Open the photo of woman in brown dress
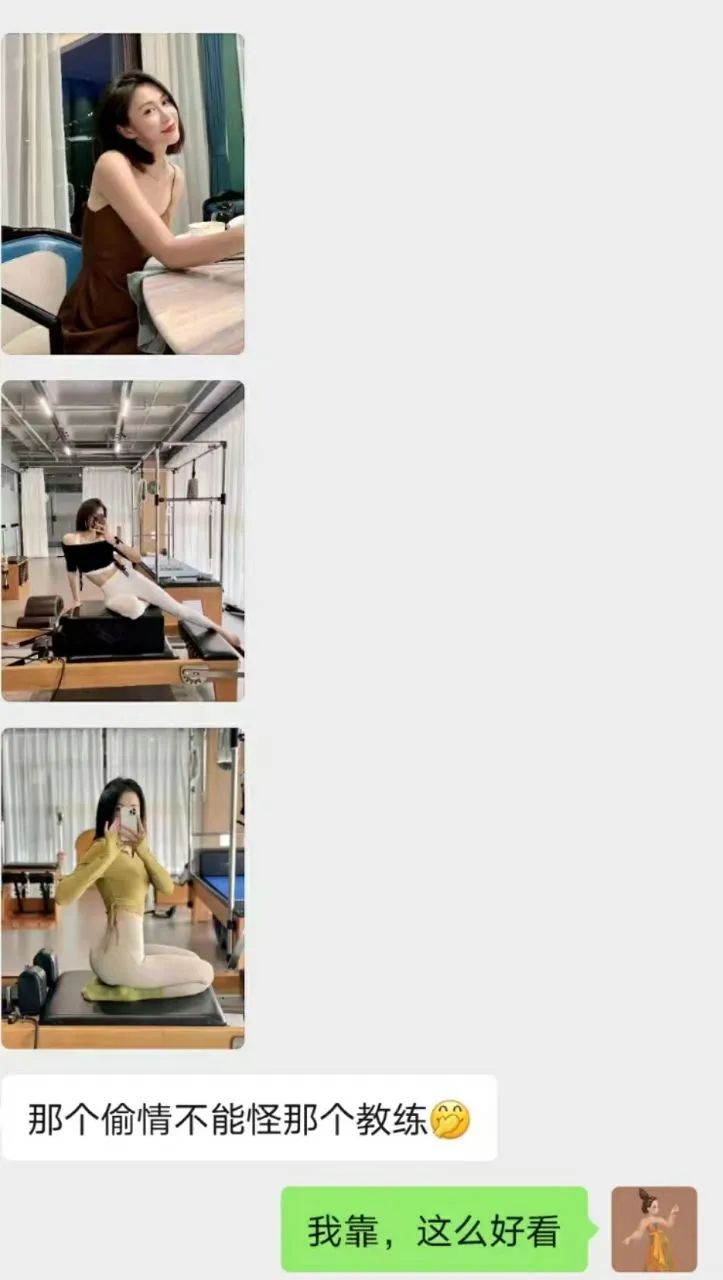 point(122,193)
